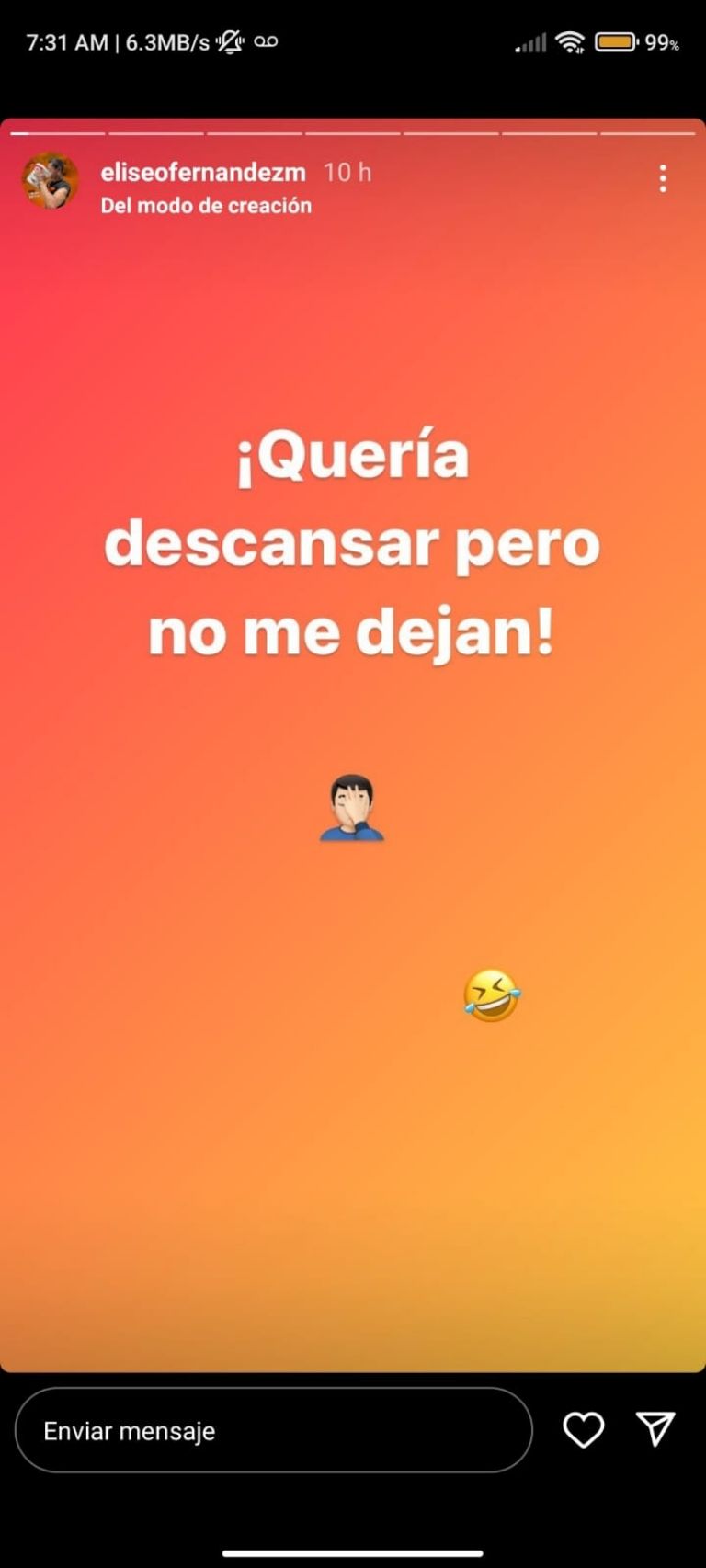Tap the Enviar mensaje reply field
The width and height of the screenshot is (706, 1568).
[x=273, y=1430]
